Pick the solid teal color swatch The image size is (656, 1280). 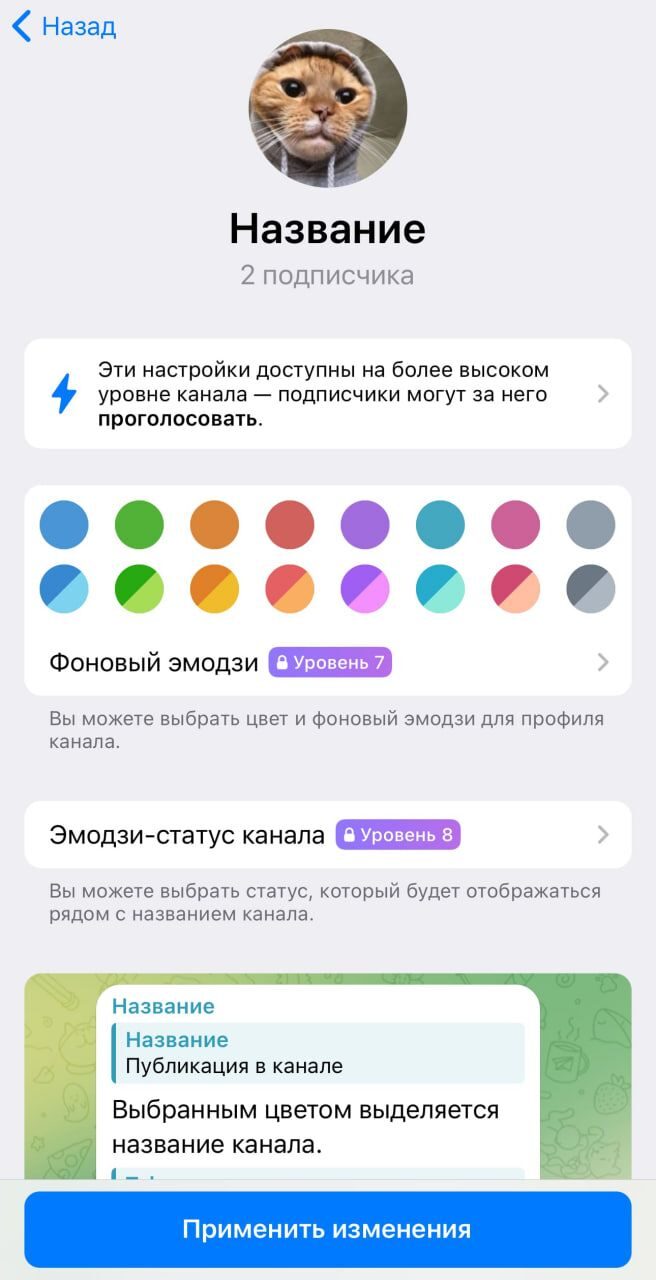point(441,525)
